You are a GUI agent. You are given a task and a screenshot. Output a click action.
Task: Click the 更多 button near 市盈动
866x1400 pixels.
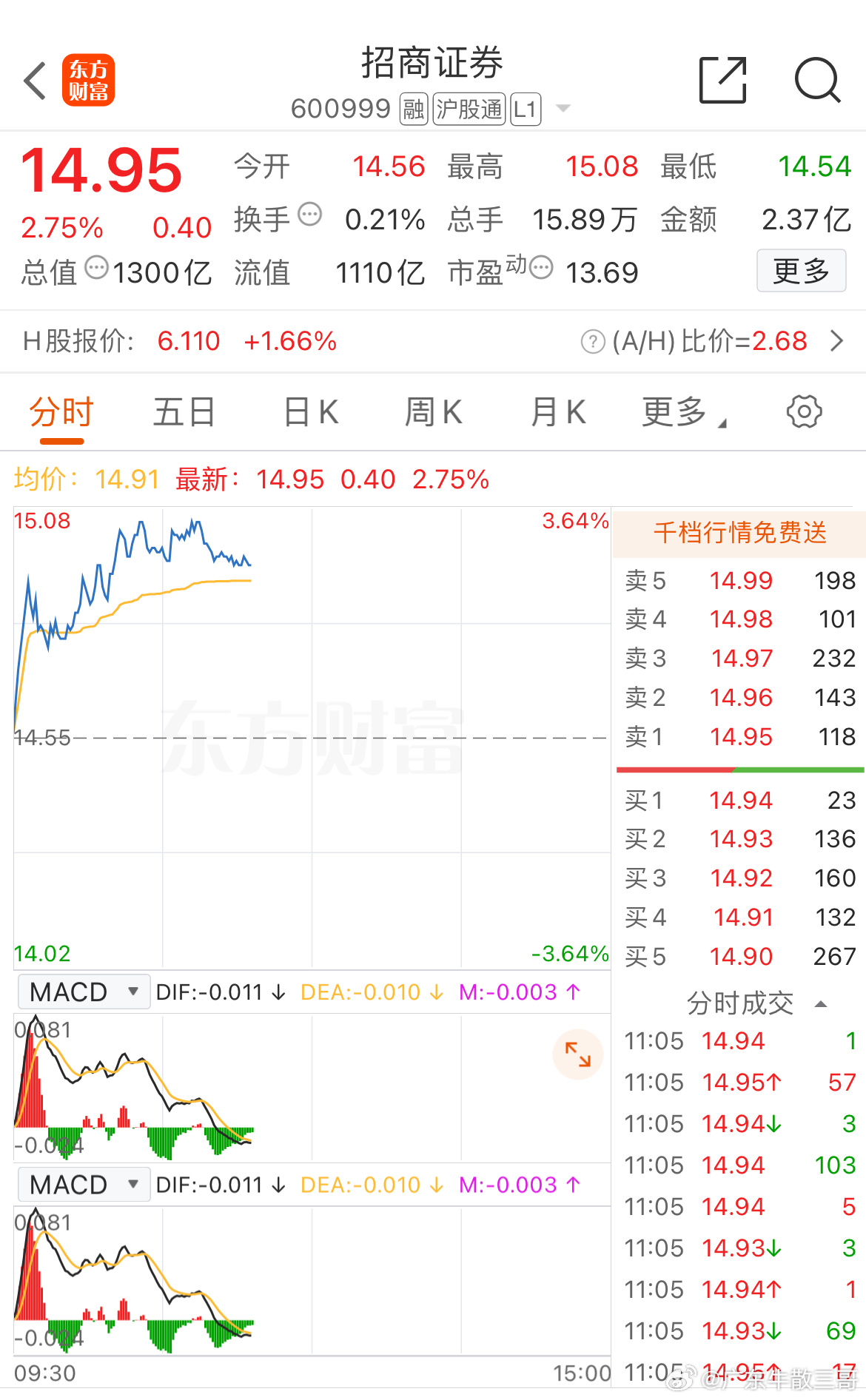coord(801,271)
